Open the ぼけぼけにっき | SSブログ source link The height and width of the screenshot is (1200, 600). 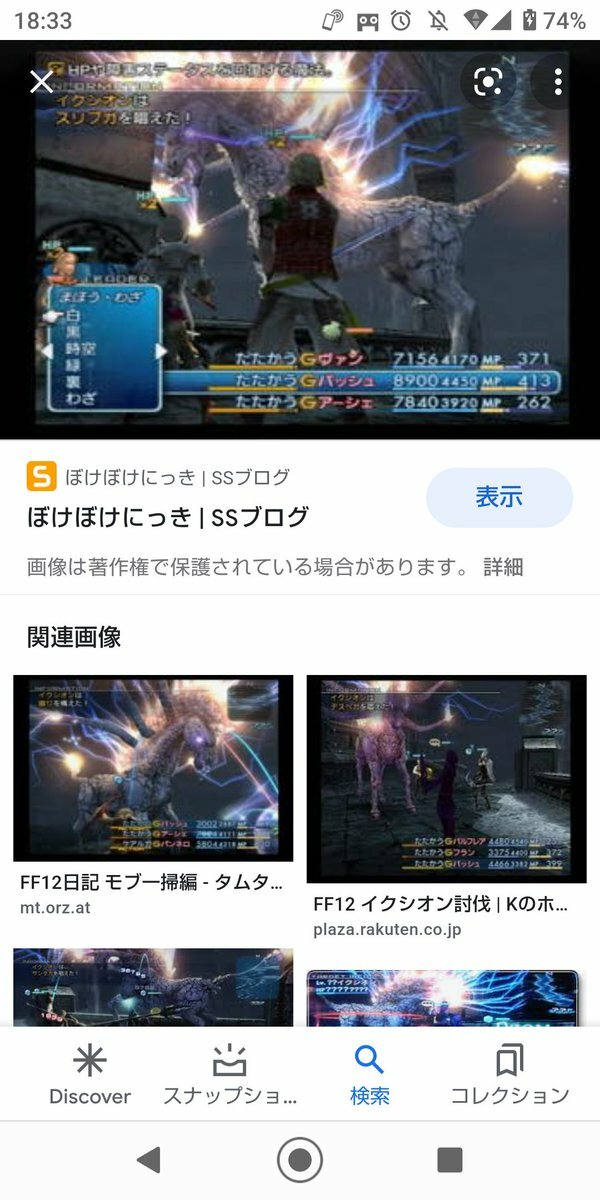point(168,516)
